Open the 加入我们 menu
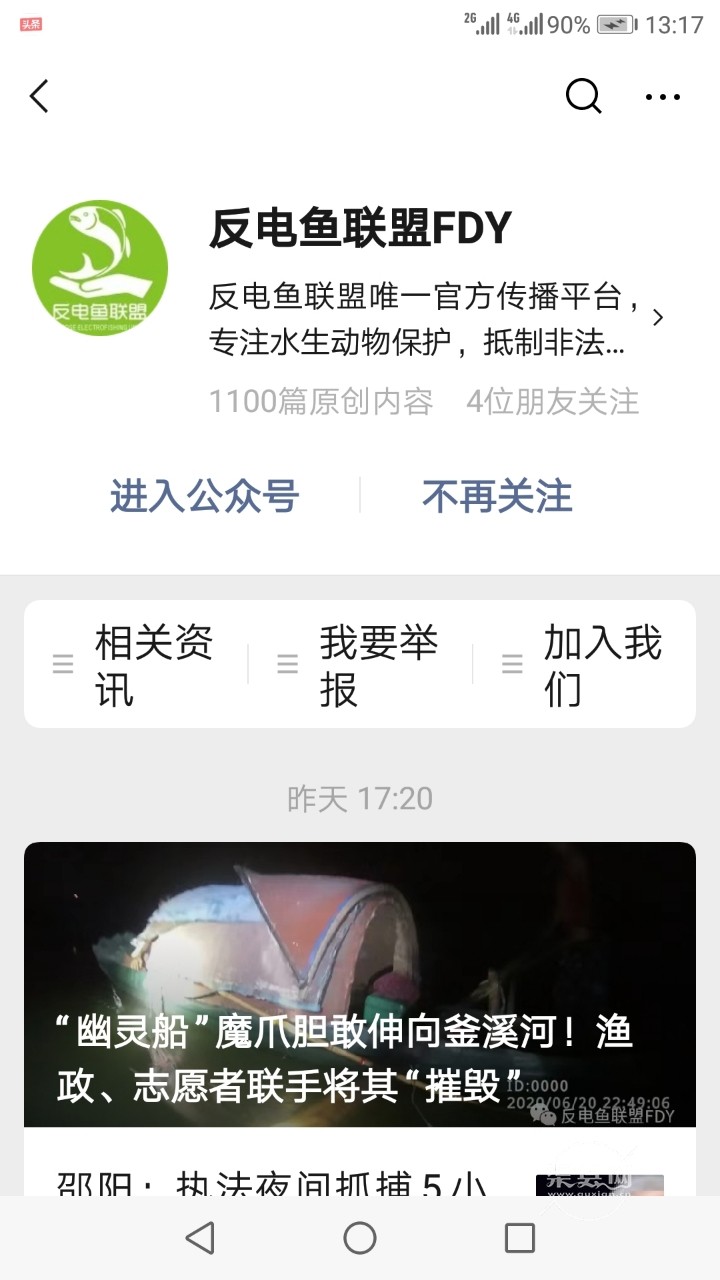 [x=584, y=665]
